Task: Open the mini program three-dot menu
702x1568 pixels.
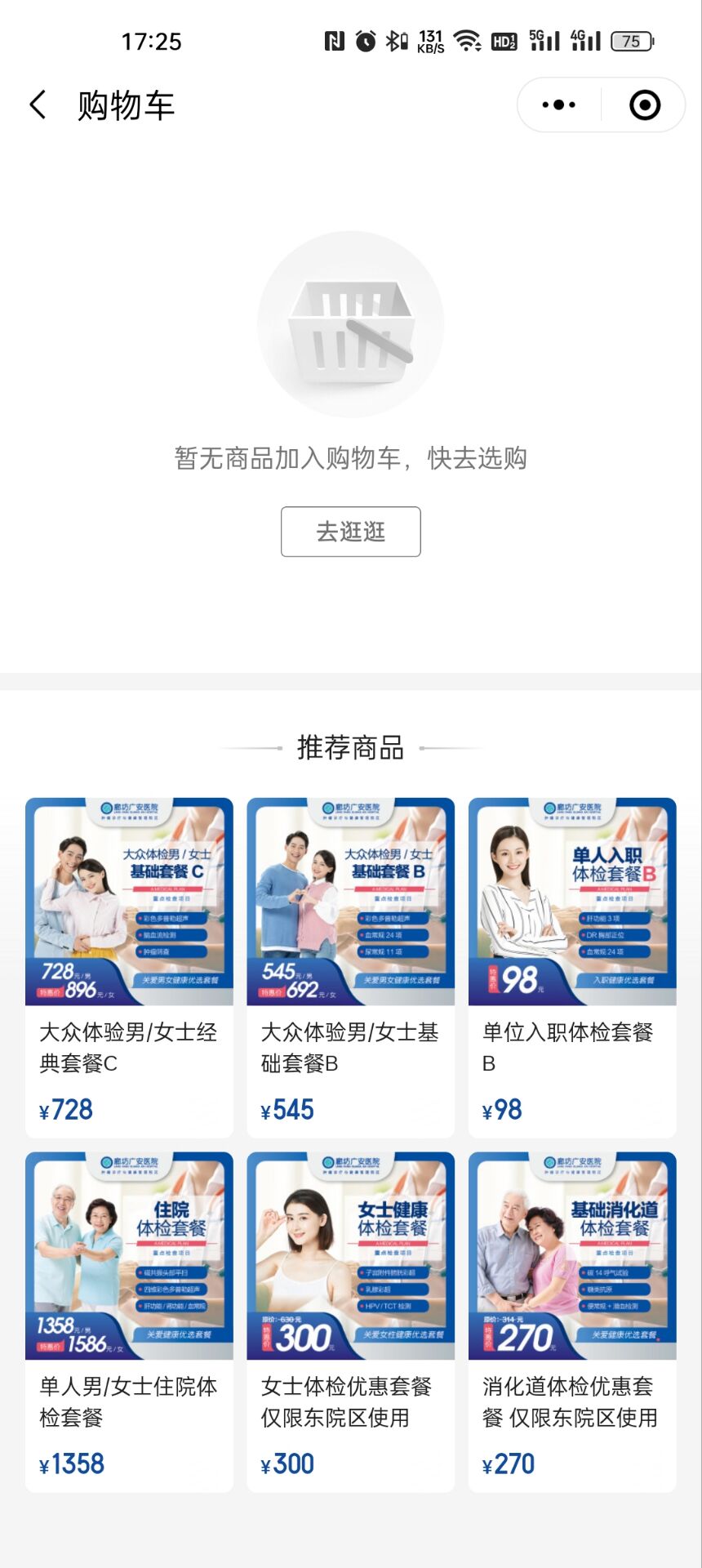Action: (x=559, y=105)
